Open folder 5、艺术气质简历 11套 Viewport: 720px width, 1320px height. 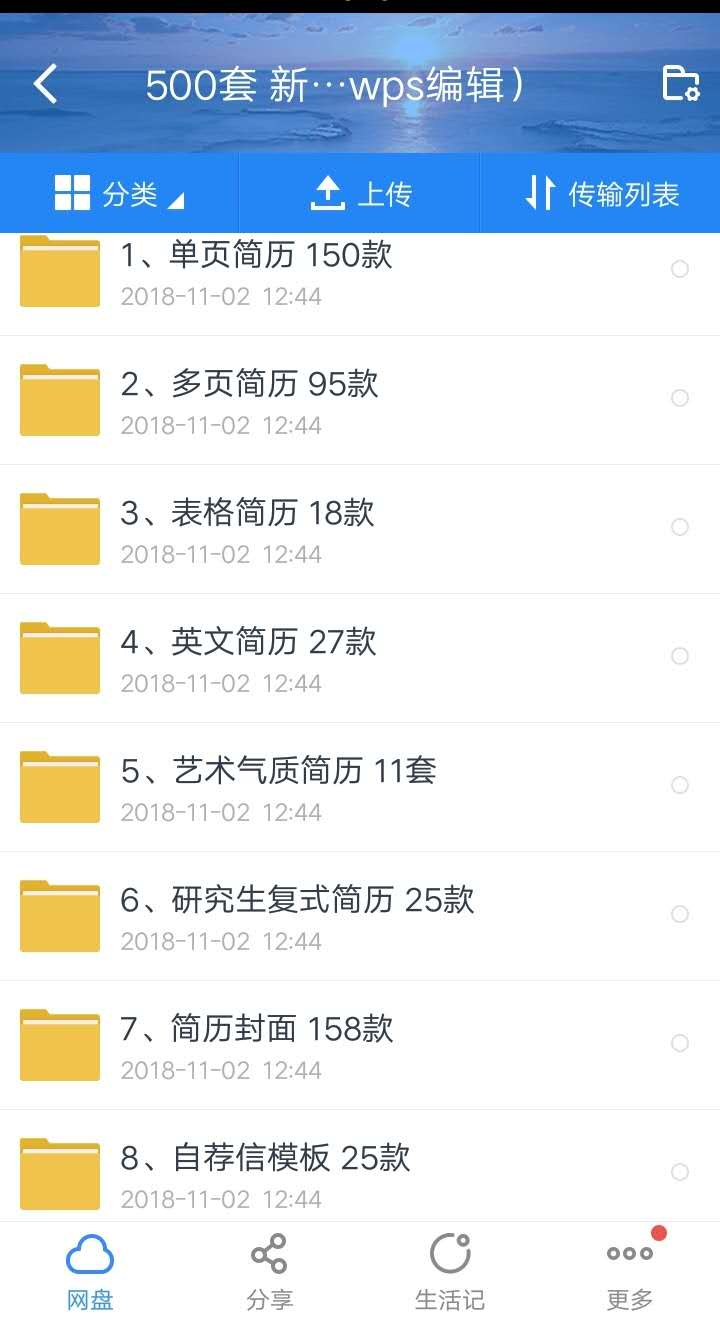278,787
